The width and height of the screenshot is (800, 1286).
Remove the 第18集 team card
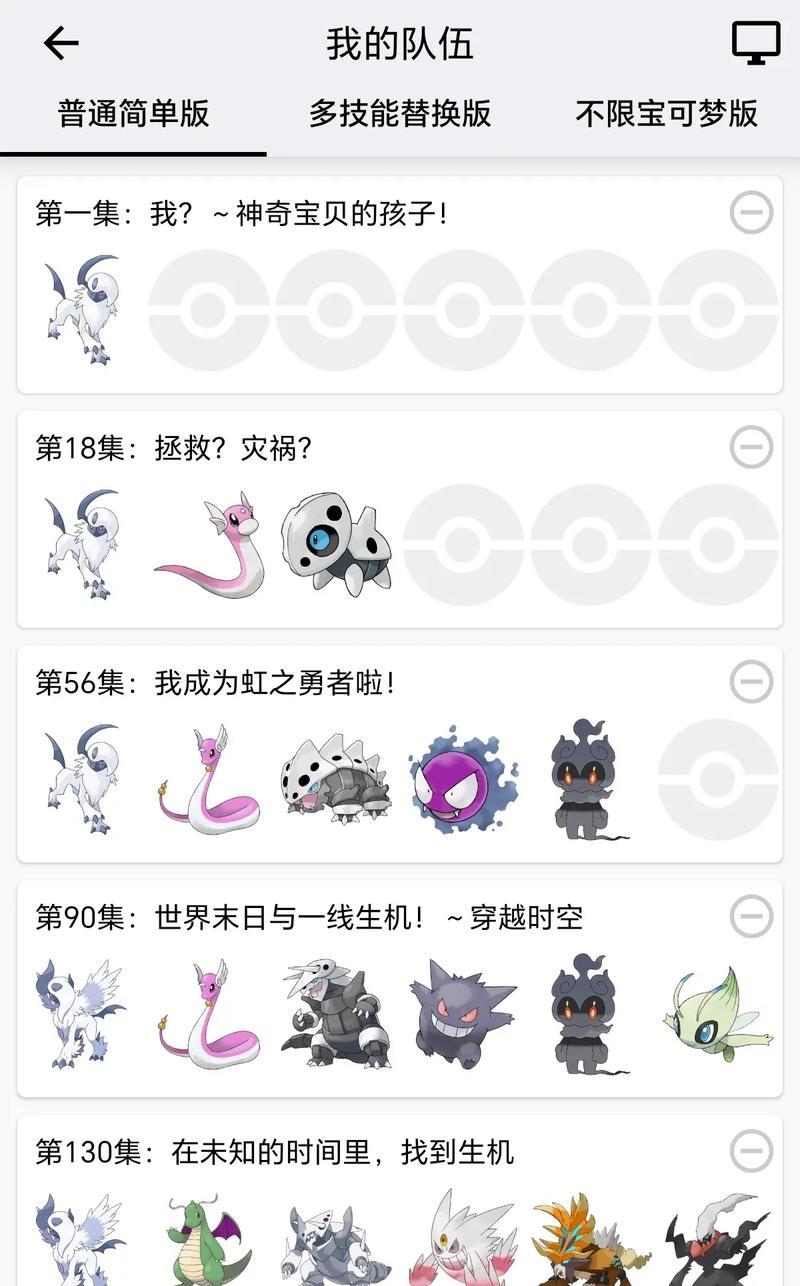tap(751, 447)
